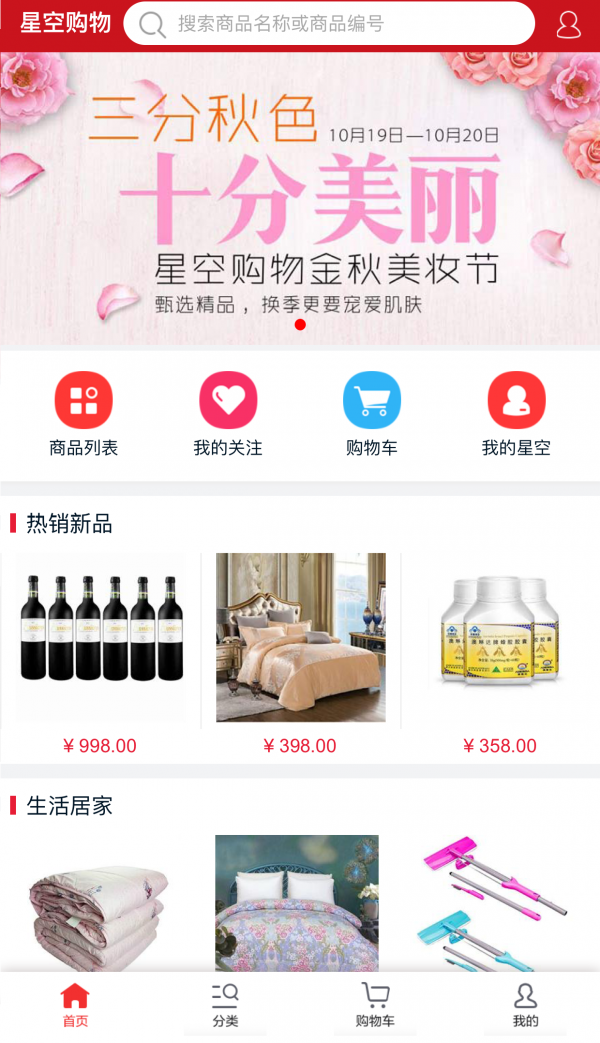Switch to the 我的 profile tab

(x=525, y=1005)
